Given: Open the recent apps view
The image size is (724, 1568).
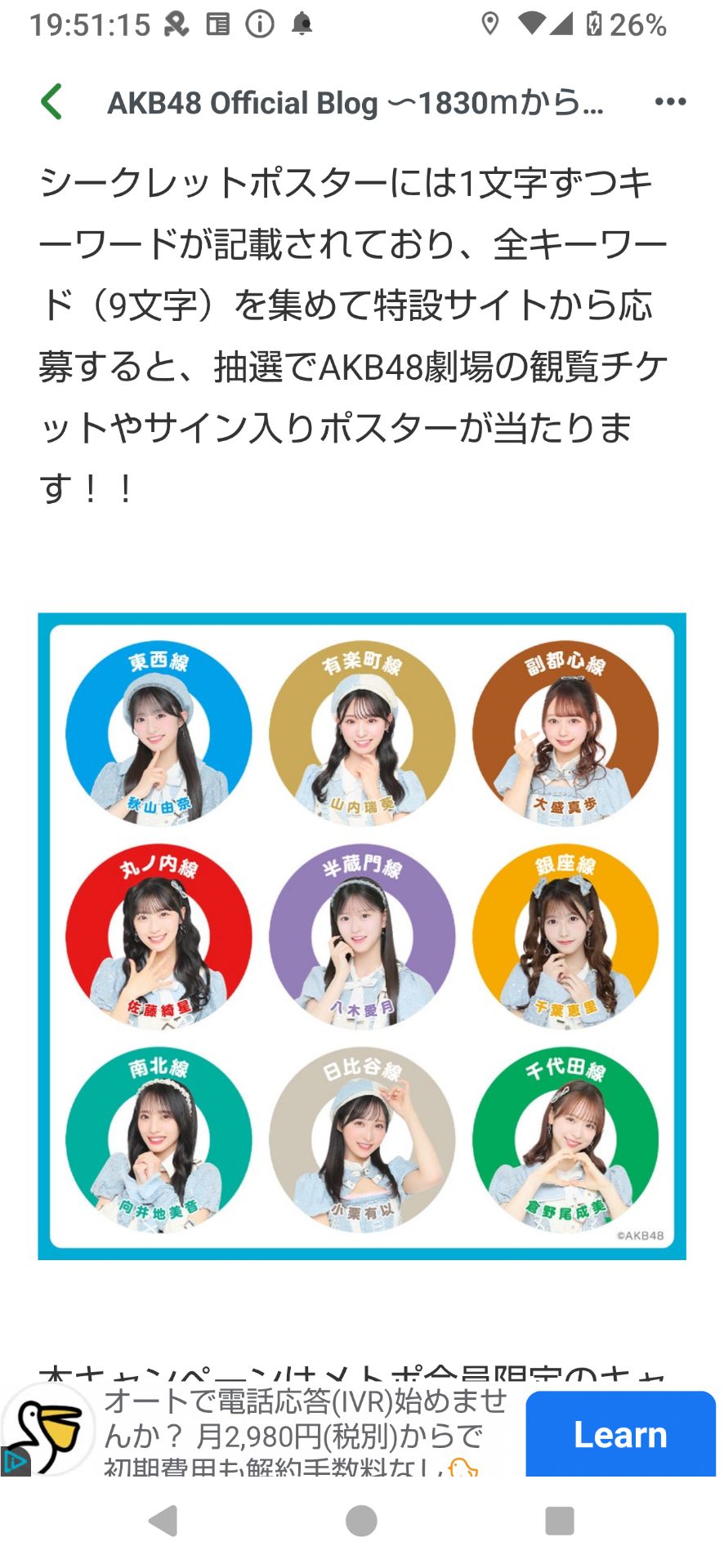Looking at the screenshot, I should (559, 1521).
